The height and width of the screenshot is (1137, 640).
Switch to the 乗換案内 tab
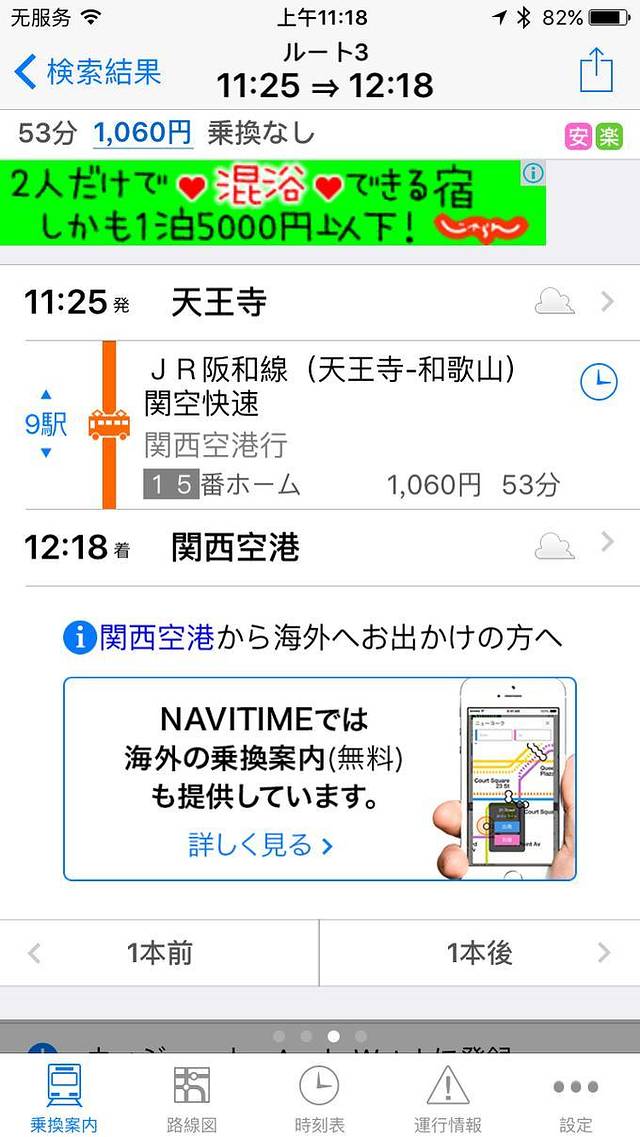[x=64, y=1097]
